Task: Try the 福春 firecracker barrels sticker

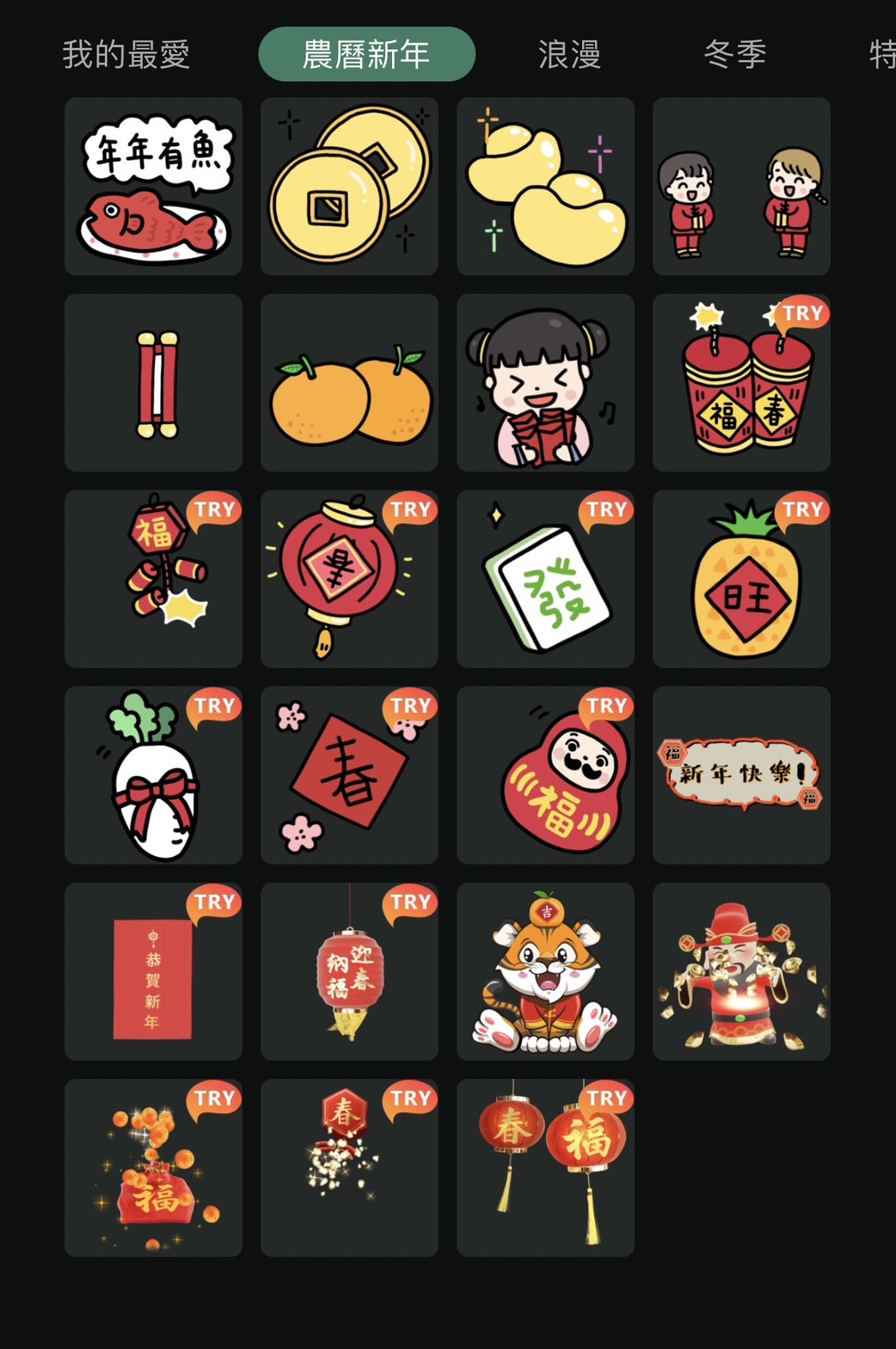Action: [x=741, y=383]
